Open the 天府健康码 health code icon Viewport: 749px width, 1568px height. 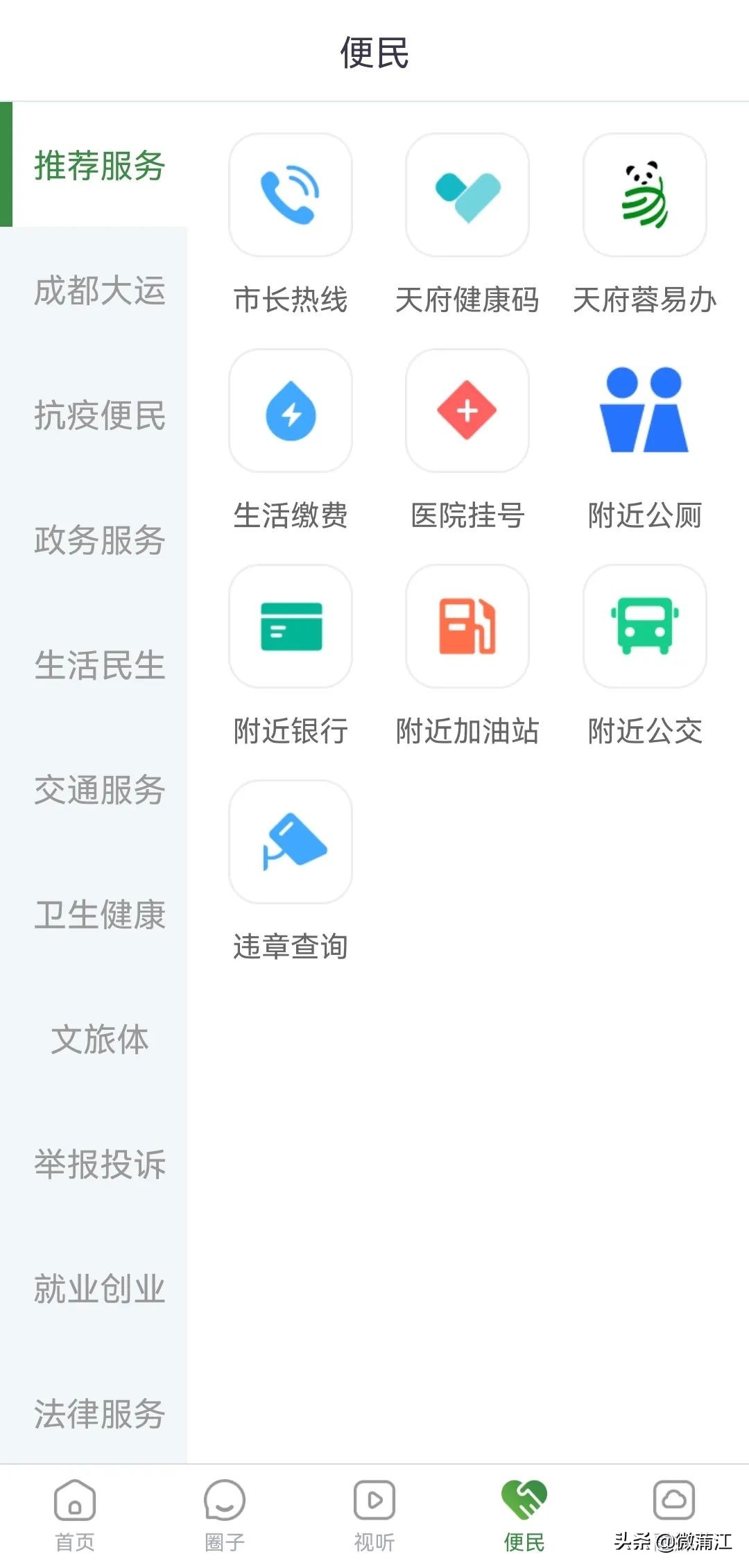467,196
